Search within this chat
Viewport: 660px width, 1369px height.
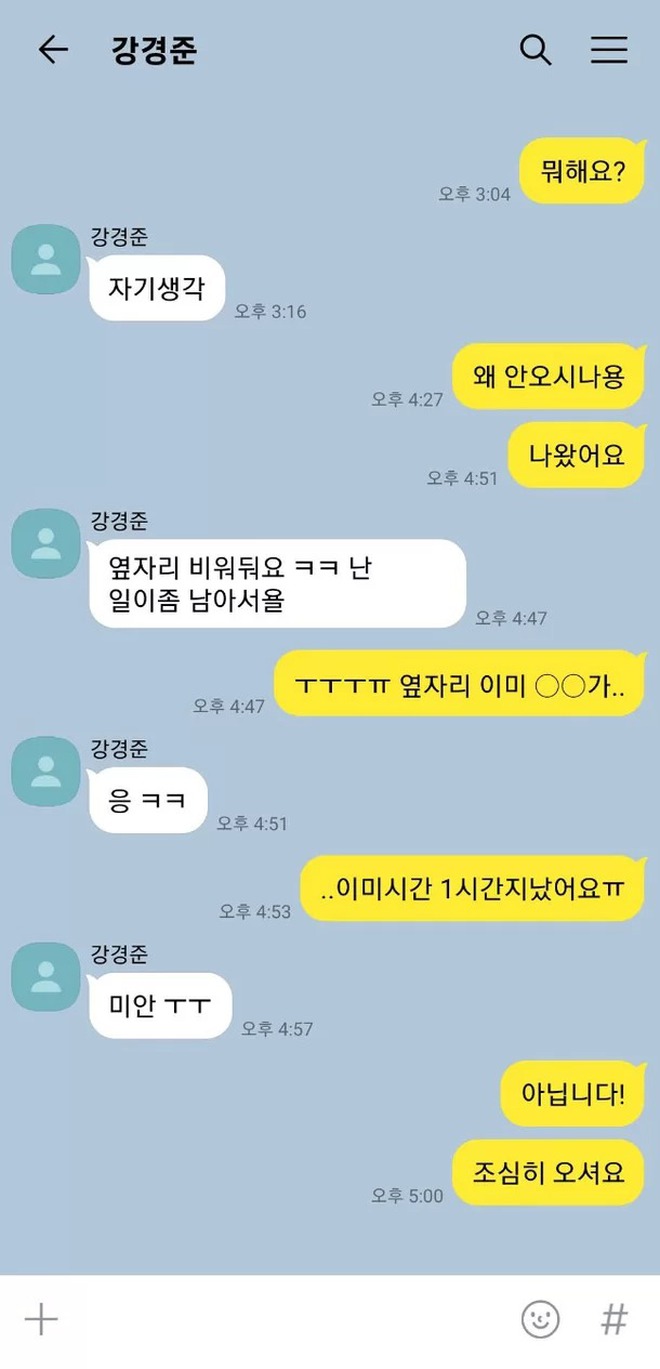point(536,50)
